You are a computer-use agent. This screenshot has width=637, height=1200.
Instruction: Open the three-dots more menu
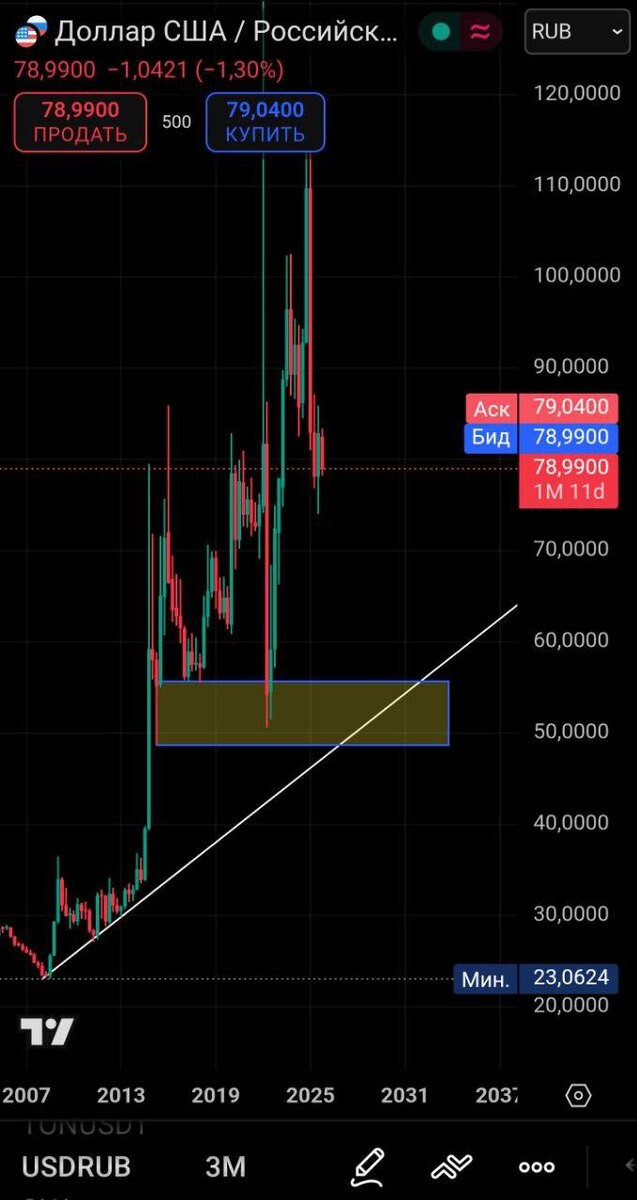(x=537, y=1167)
